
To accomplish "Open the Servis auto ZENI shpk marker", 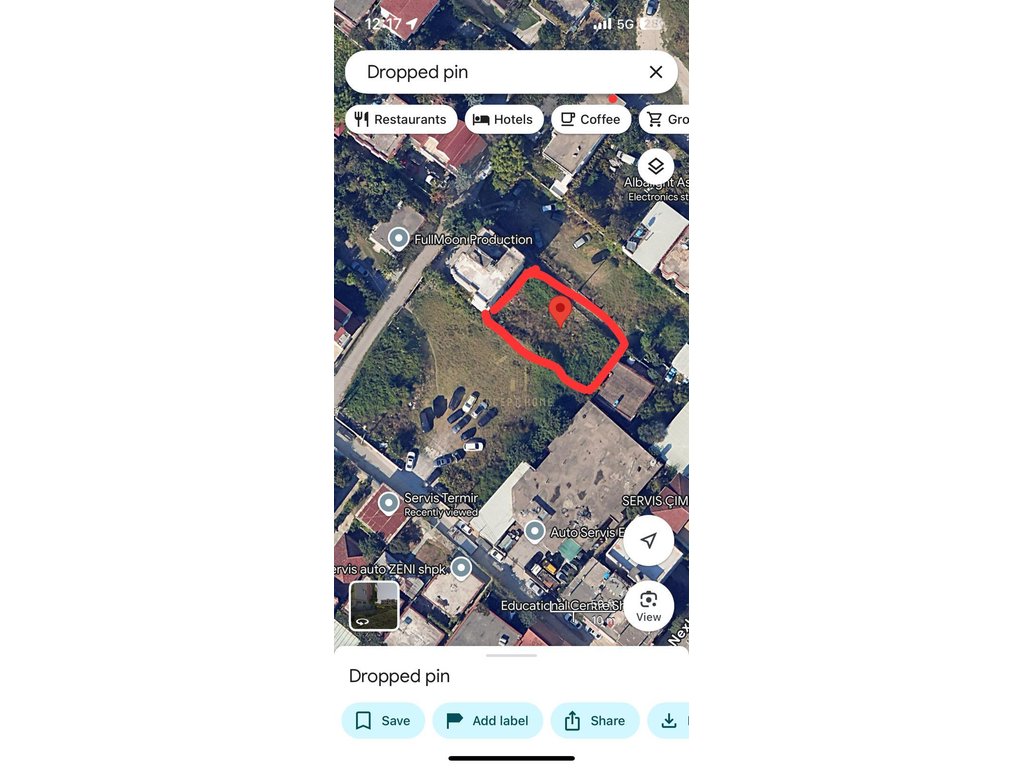I will tap(461, 568).
